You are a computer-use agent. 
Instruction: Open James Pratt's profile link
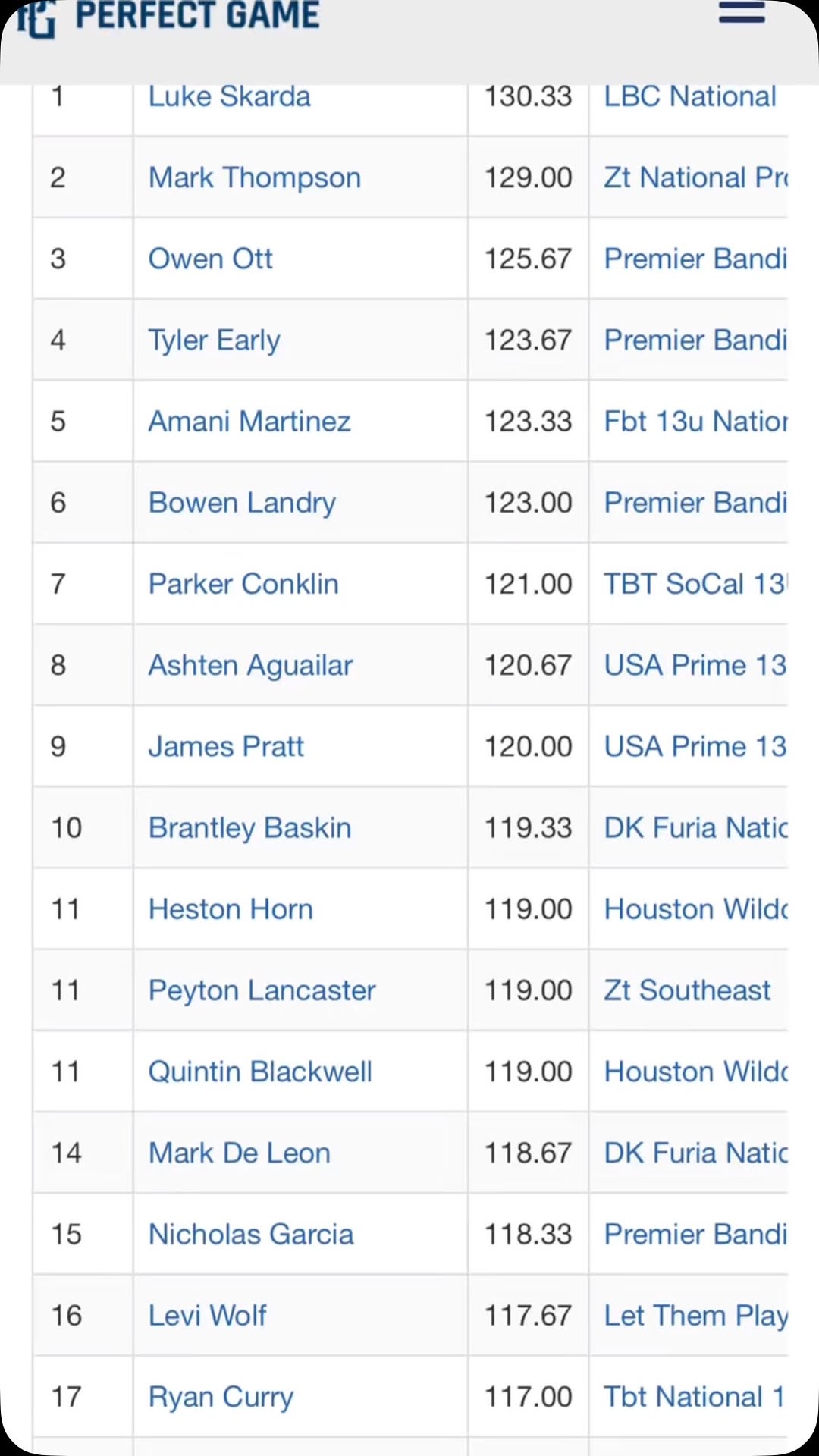[x=225, y=747]
